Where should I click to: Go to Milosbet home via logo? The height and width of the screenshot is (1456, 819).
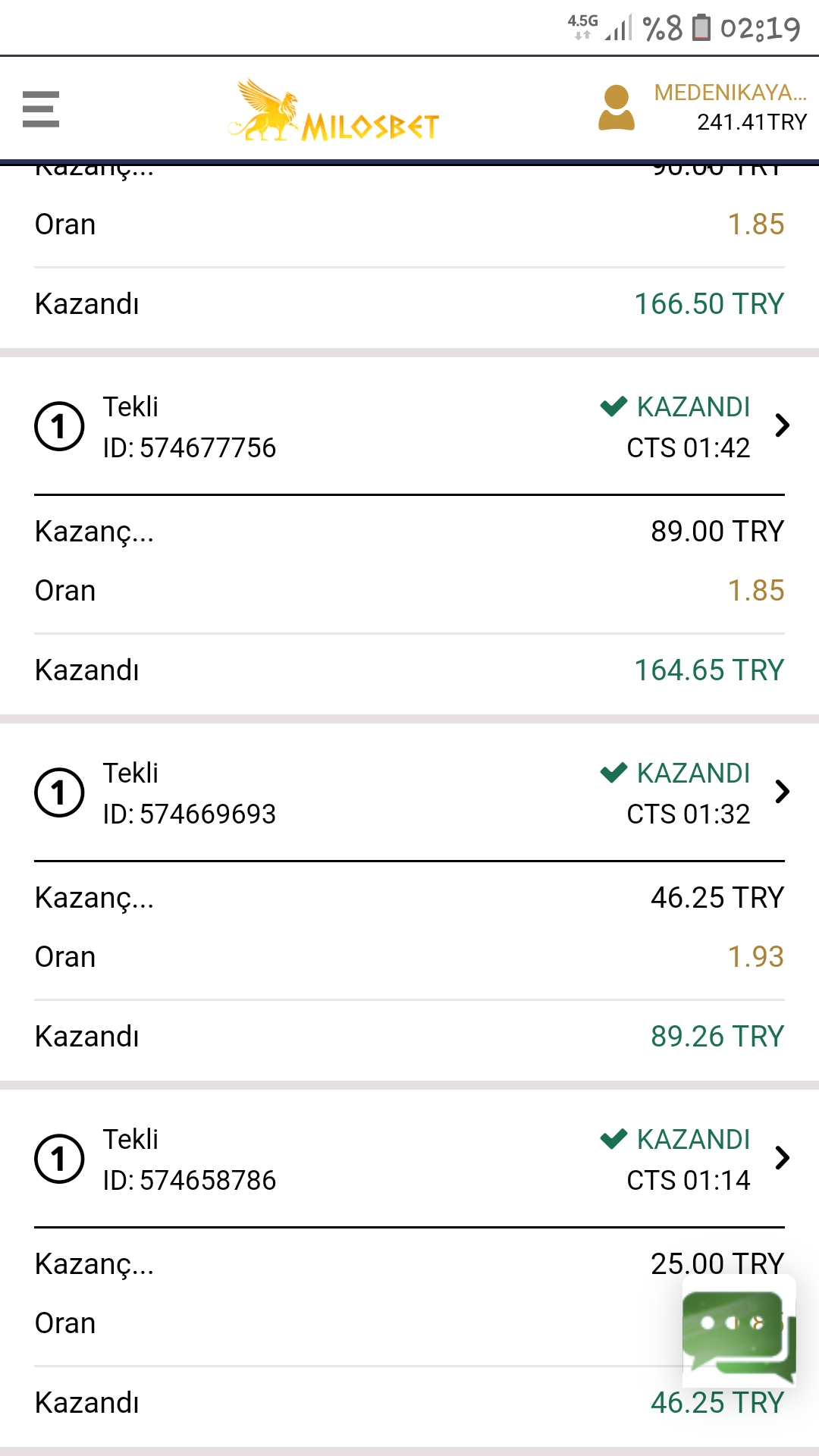(334, 110)
